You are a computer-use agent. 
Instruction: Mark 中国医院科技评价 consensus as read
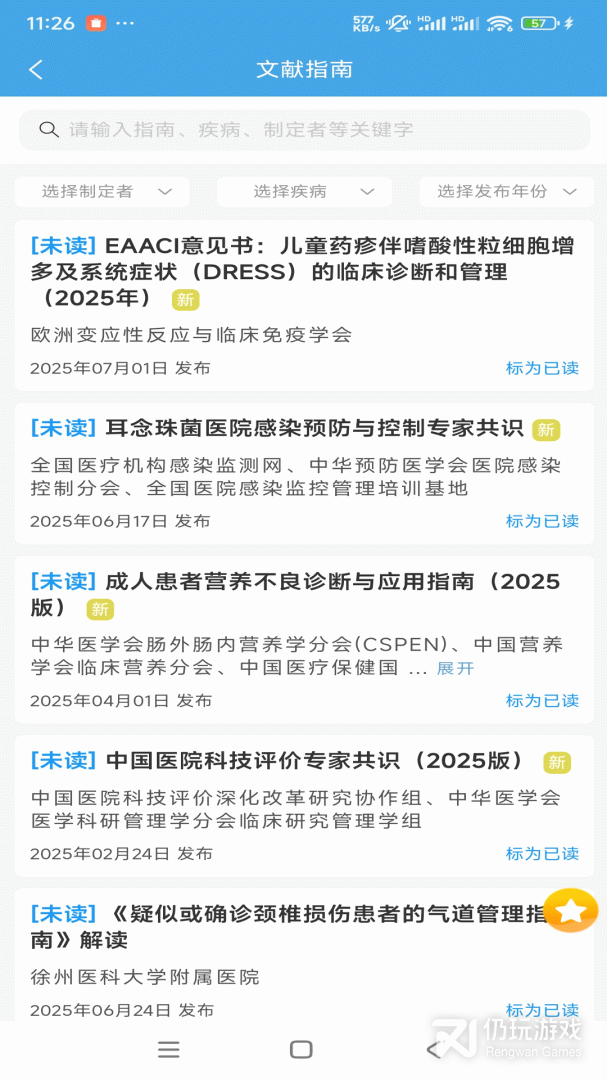pyautogui.click(x=542, y=854)
